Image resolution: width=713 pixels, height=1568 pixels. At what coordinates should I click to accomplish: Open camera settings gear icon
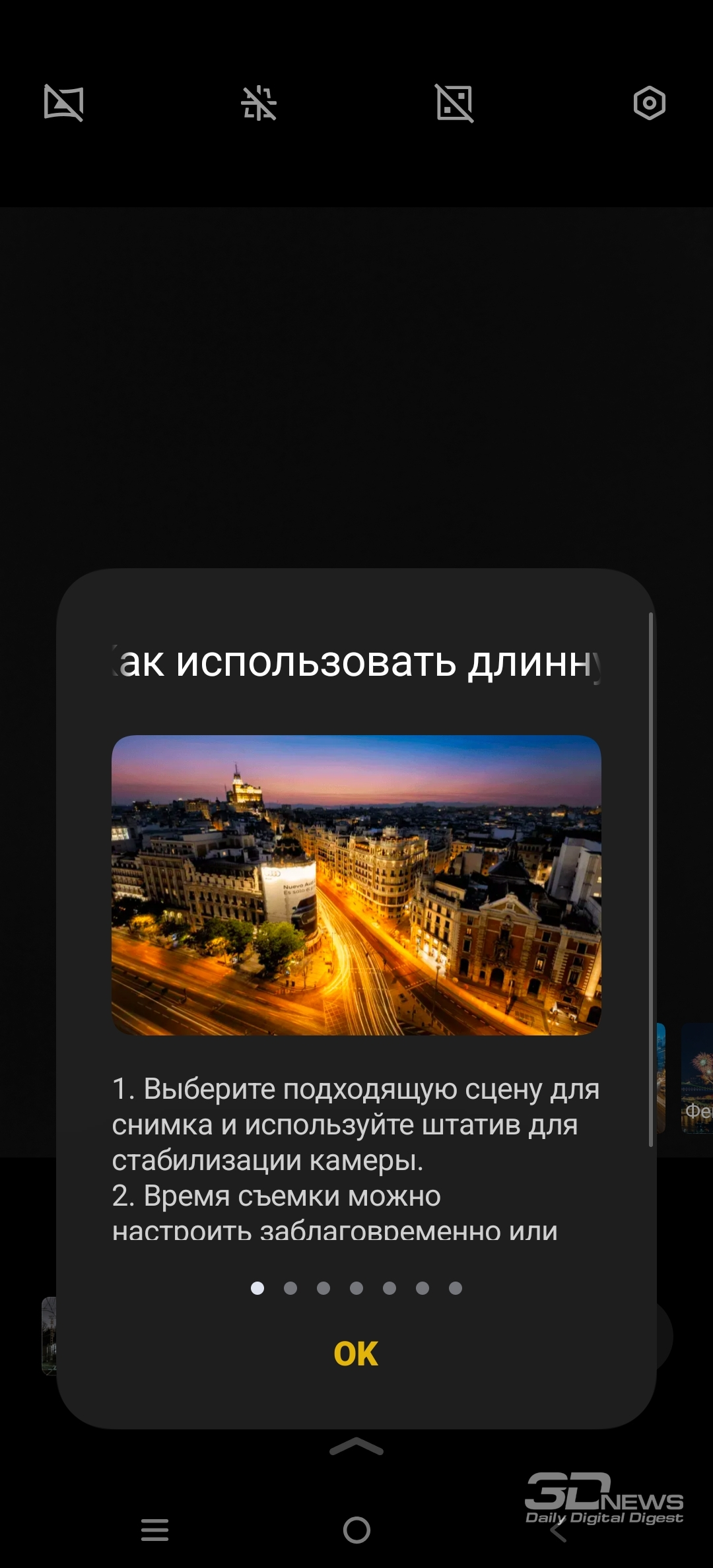pyautogui.click(x=649, y=103)
